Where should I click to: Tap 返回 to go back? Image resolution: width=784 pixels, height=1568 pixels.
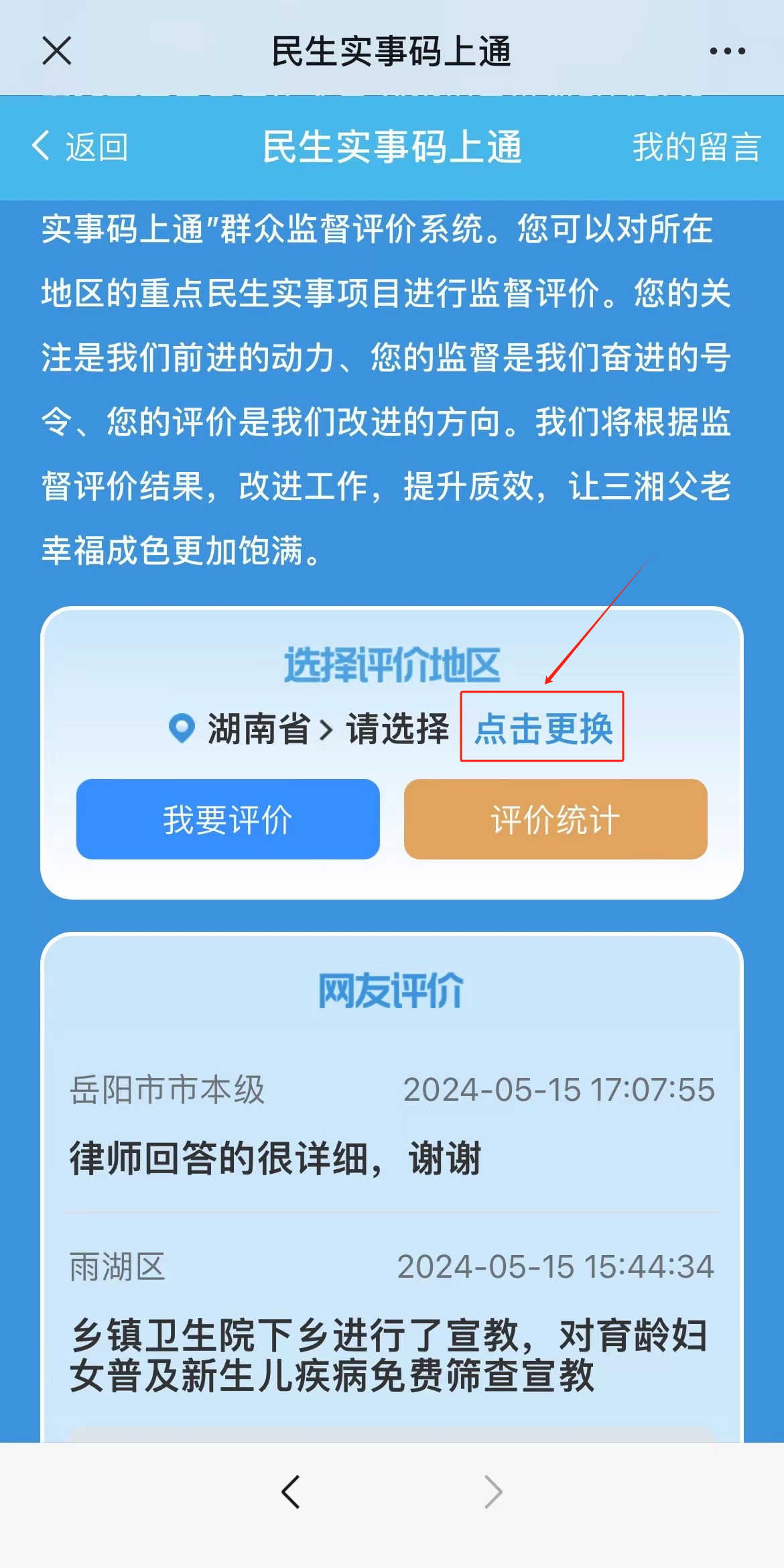point(80,147)
